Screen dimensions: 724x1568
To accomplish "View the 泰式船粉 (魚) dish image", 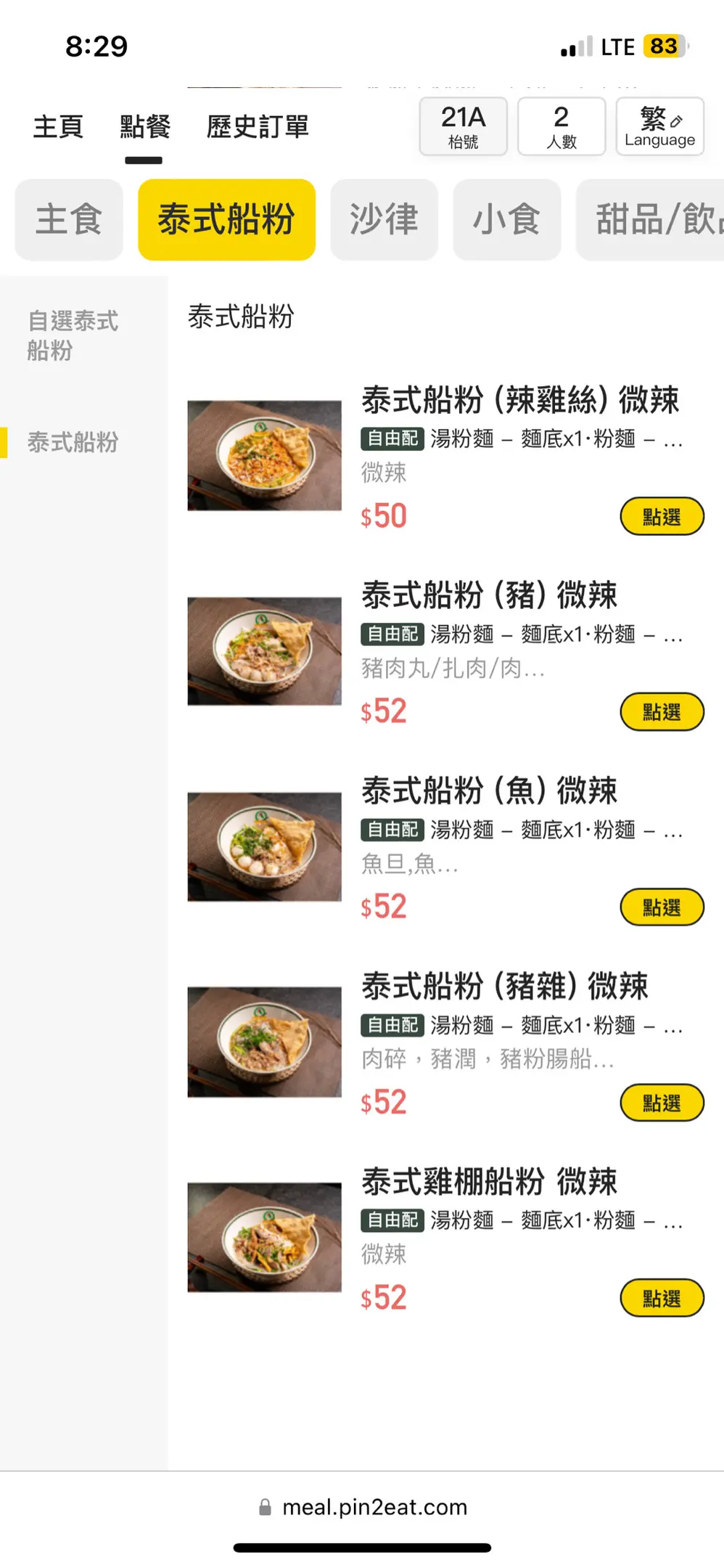I will 264,846.
